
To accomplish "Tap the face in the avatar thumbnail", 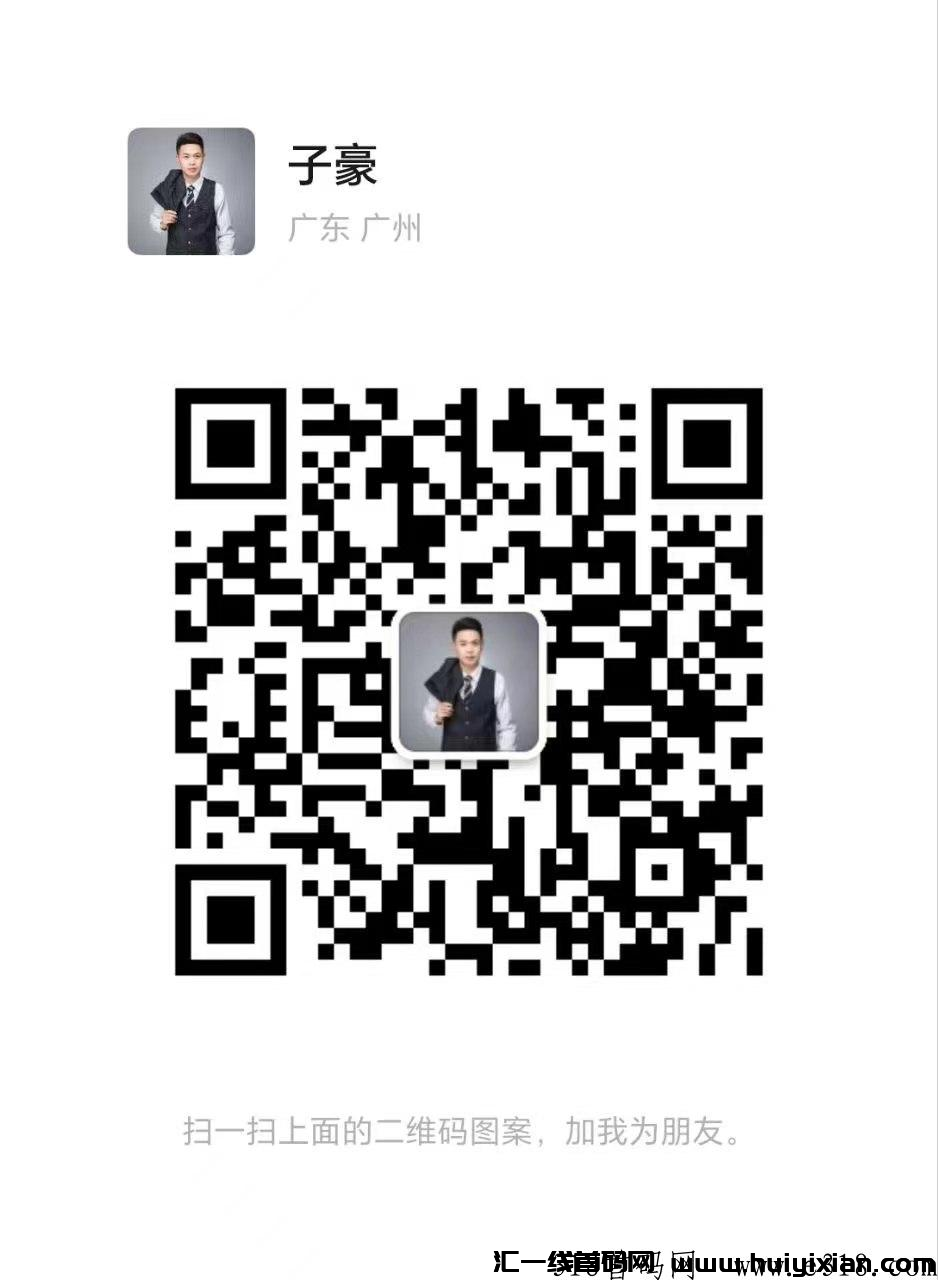I will 190,155.
